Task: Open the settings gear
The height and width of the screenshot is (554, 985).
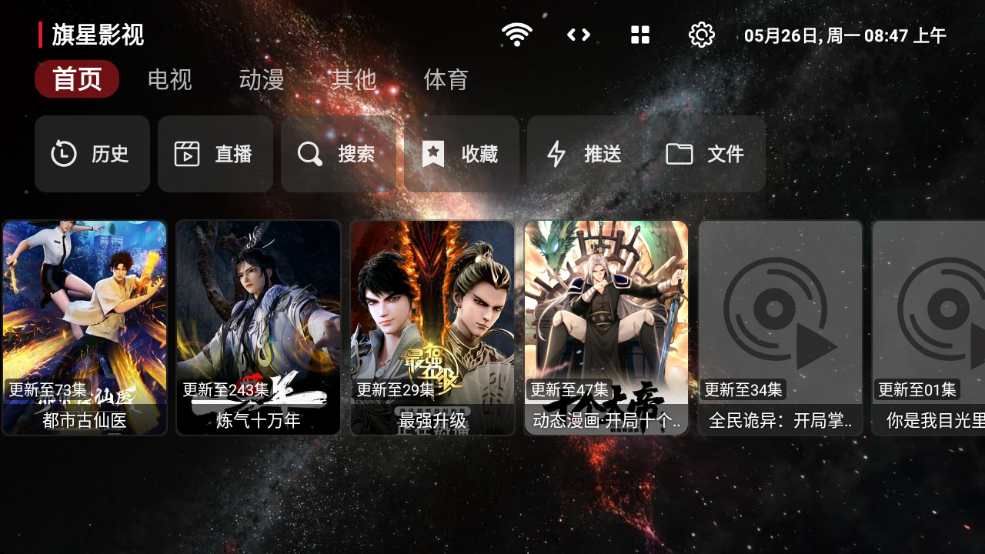Action: coord(702,35)
